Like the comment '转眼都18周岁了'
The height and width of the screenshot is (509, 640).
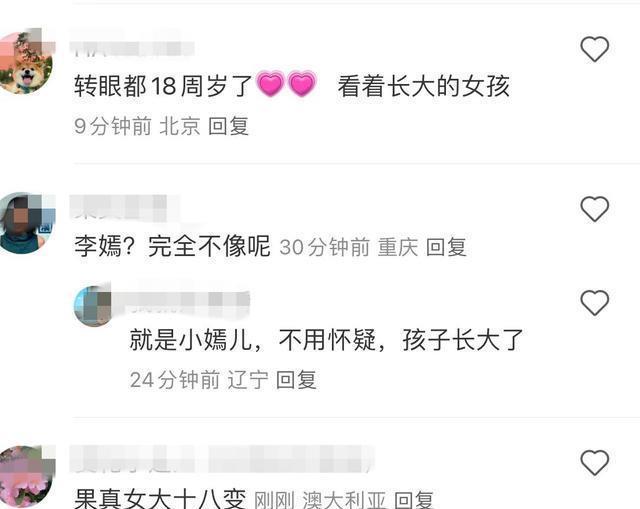595,49
